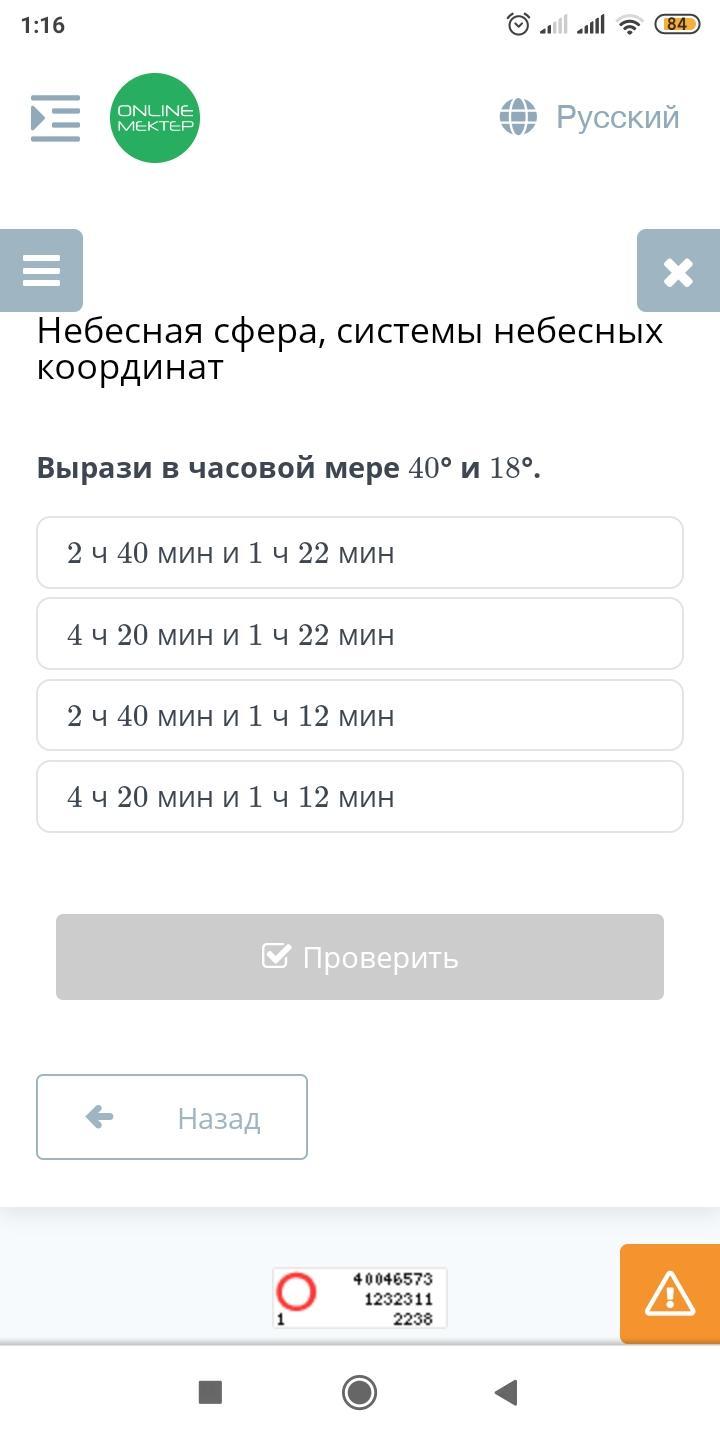The width and height of the screenshot is (720, 1440).
Task: Open the Online Mektep home logo
Action: pyautogui.click(x=155, y=118)
